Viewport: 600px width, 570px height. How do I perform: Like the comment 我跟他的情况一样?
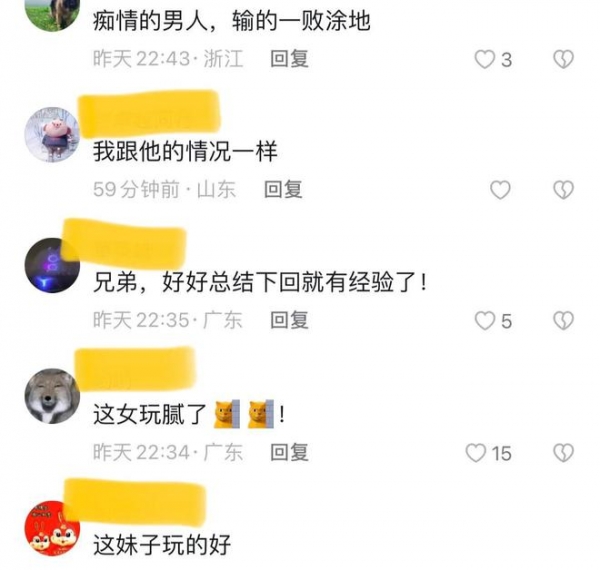[500, 189]
